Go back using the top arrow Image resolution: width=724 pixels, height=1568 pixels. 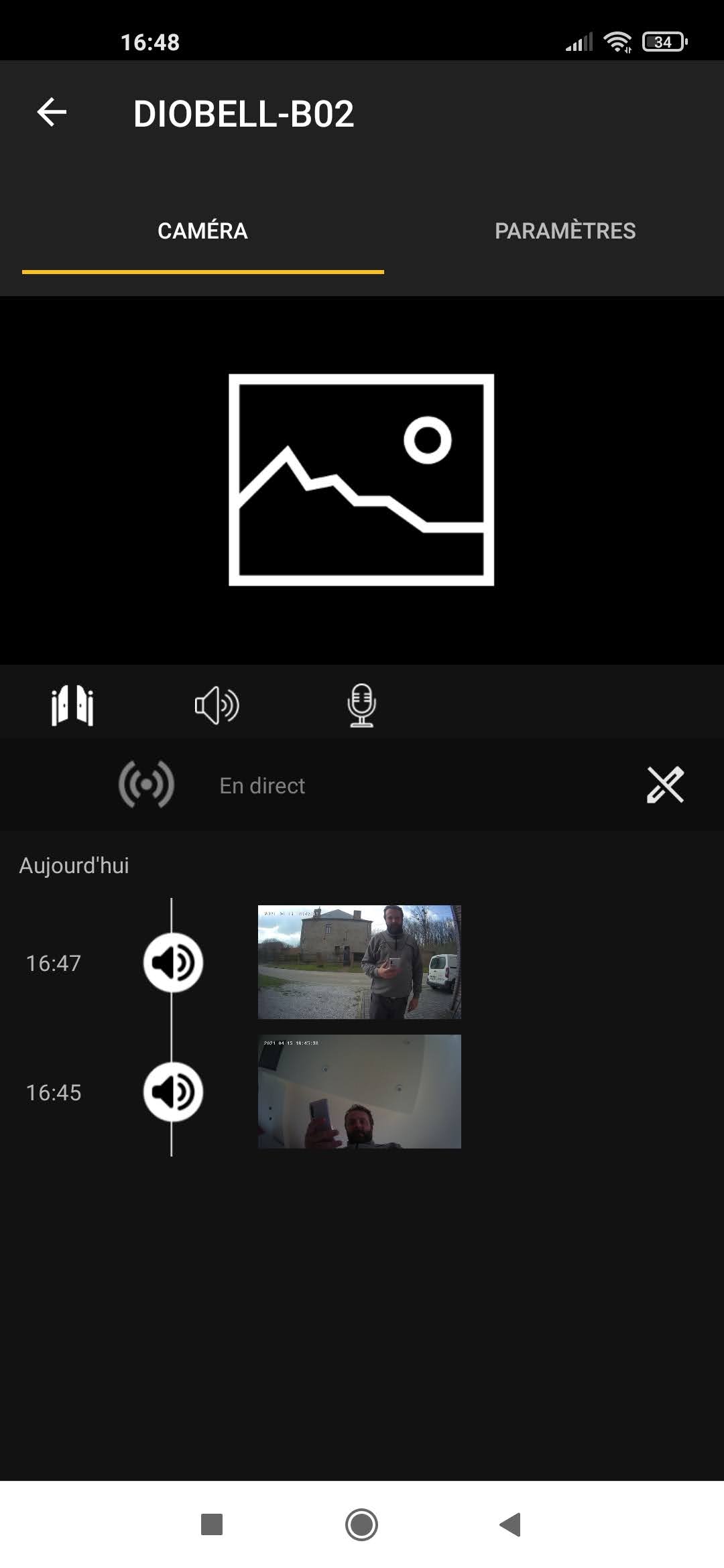point(52,112)
